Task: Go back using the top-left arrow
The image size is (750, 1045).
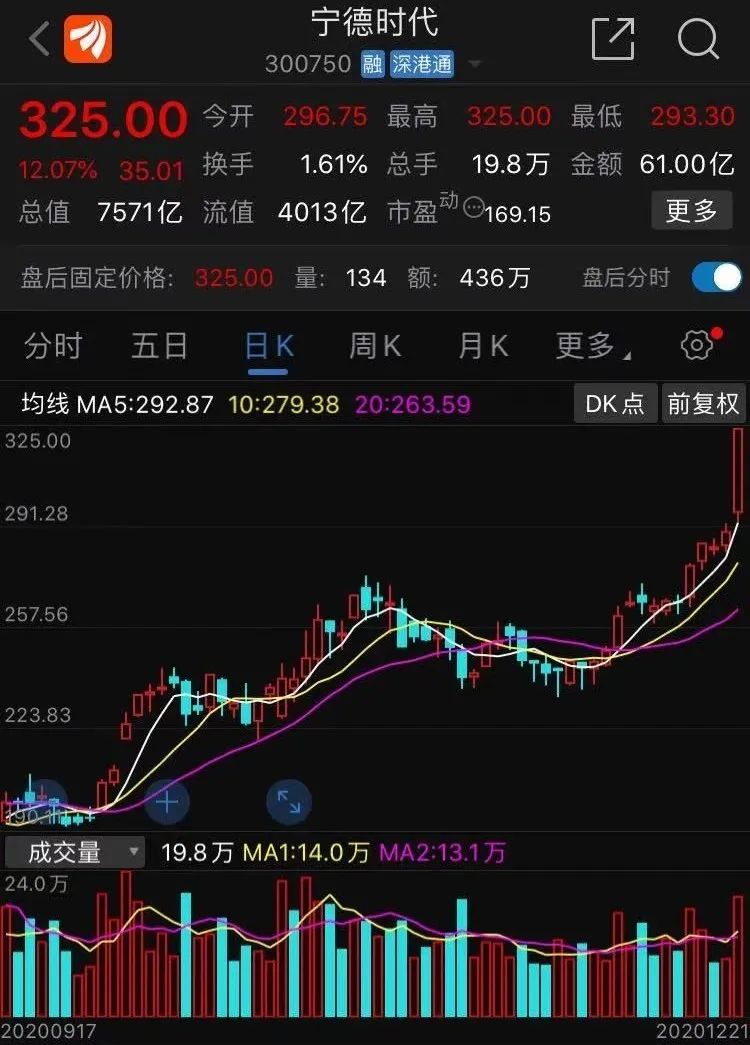Action: [x=39, y=40]
